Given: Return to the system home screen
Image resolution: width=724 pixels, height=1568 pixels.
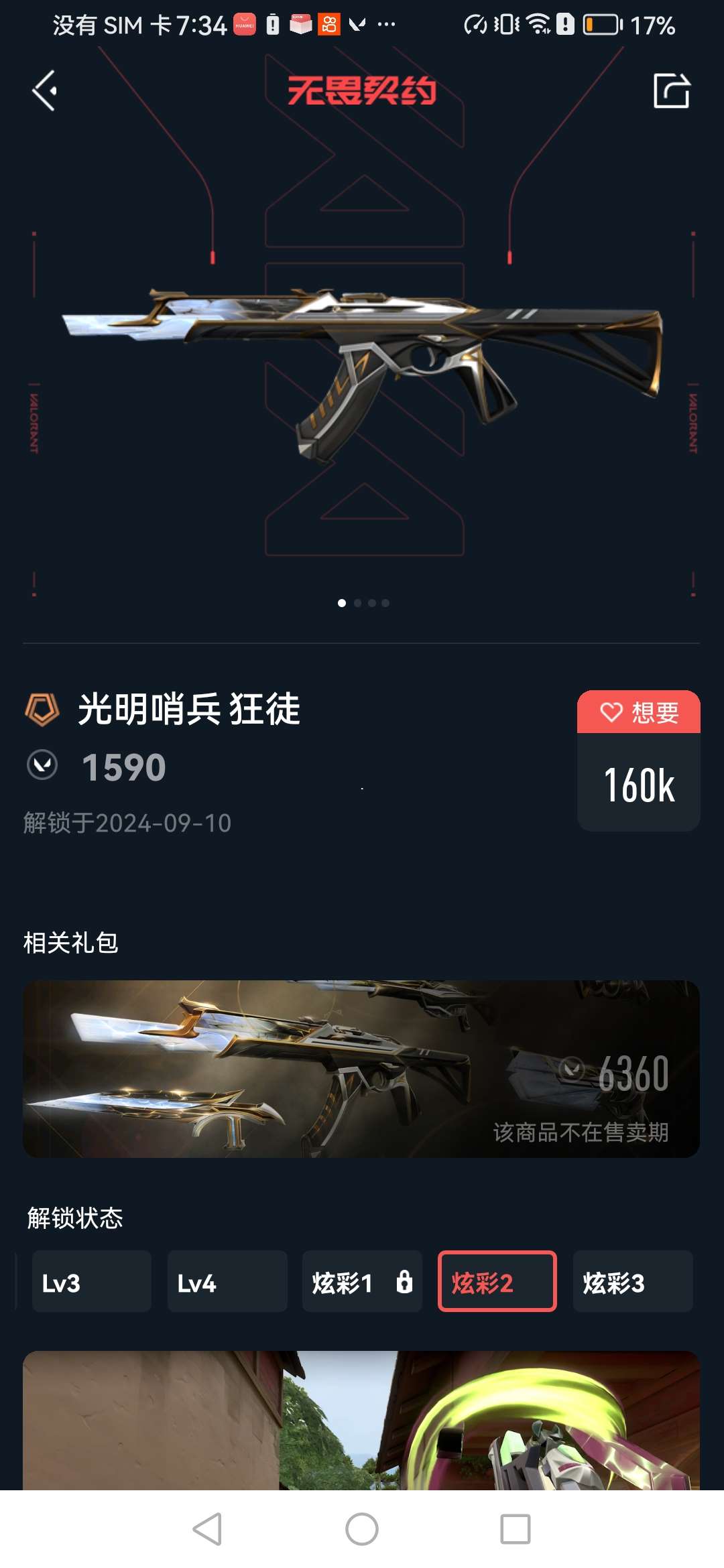Looking at the screenshot, I should 362,1529.
